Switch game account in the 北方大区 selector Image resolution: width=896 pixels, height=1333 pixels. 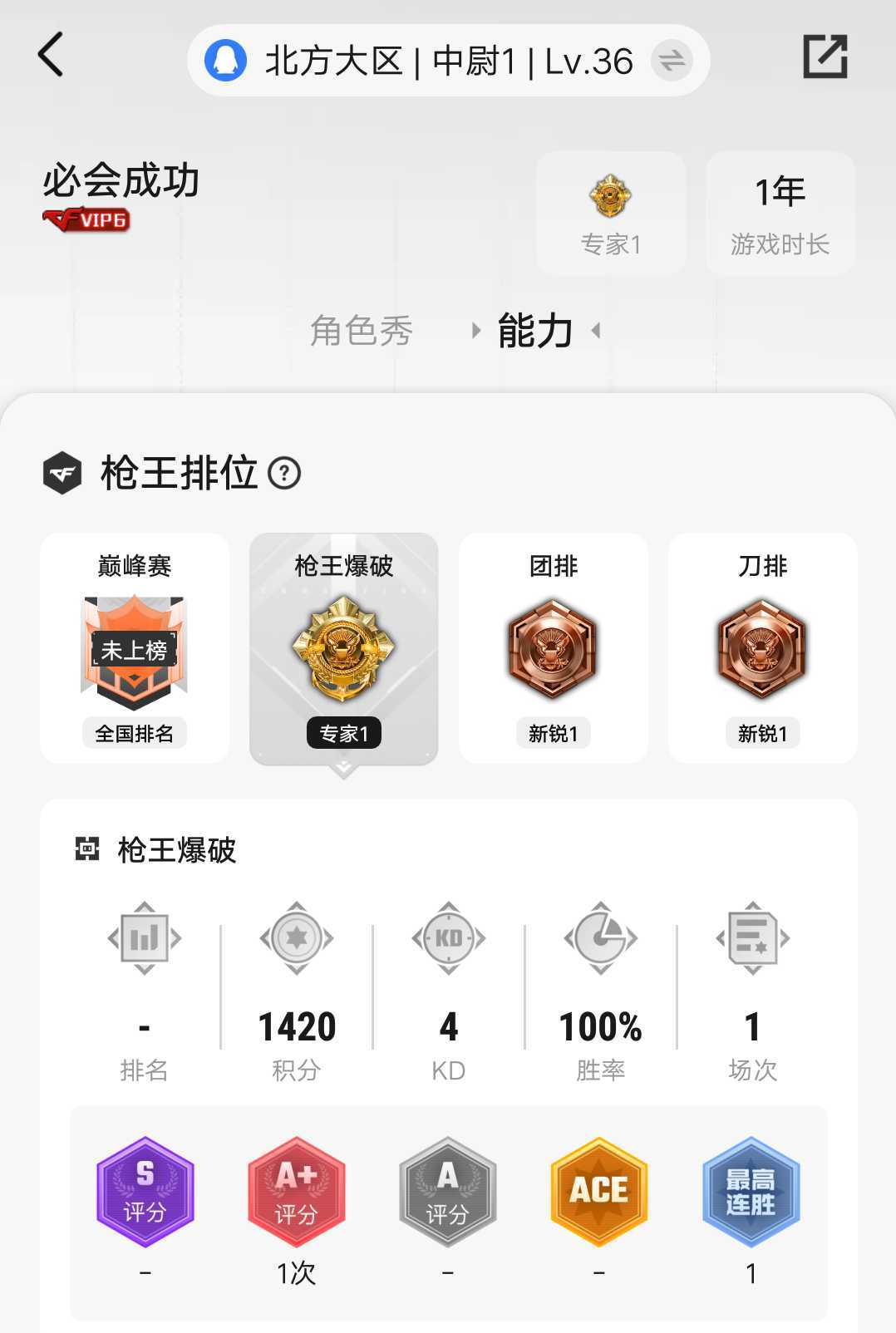[671, 61]
